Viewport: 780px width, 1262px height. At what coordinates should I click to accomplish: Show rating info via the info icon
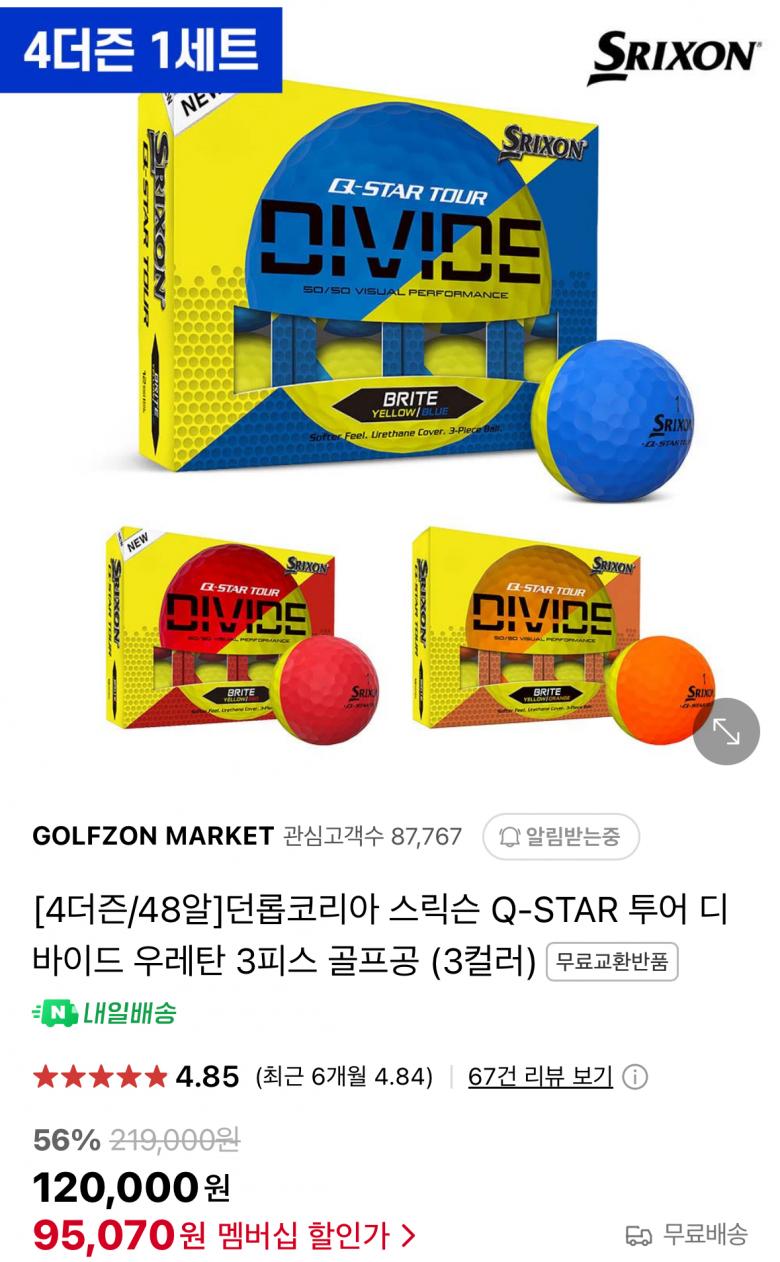coord(635,1077)
